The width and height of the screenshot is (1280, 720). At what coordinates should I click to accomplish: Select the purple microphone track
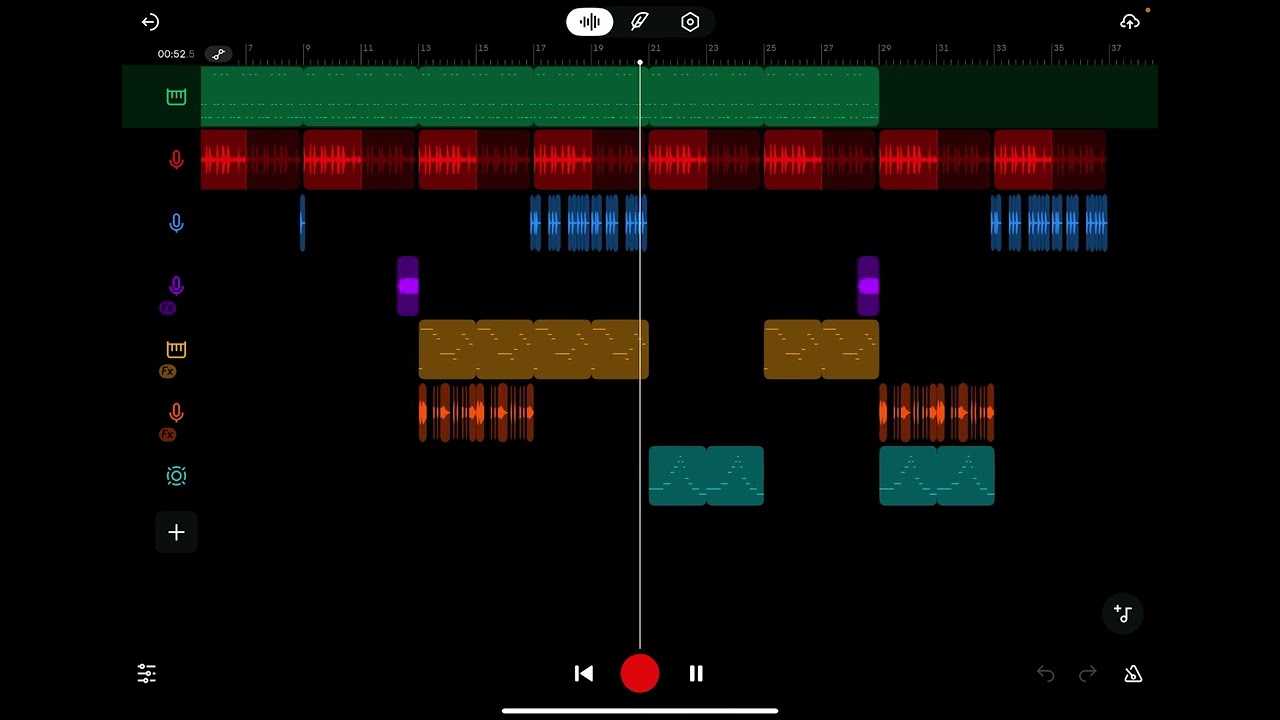(x=176, y=286)
